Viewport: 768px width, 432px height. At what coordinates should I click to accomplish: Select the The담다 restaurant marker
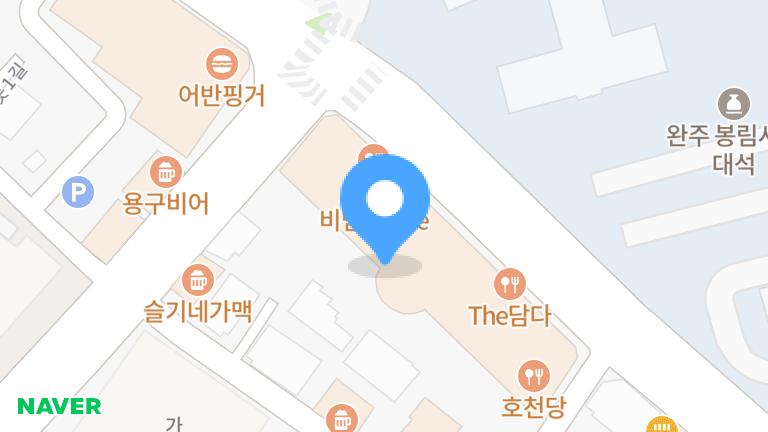pos(510,284)
